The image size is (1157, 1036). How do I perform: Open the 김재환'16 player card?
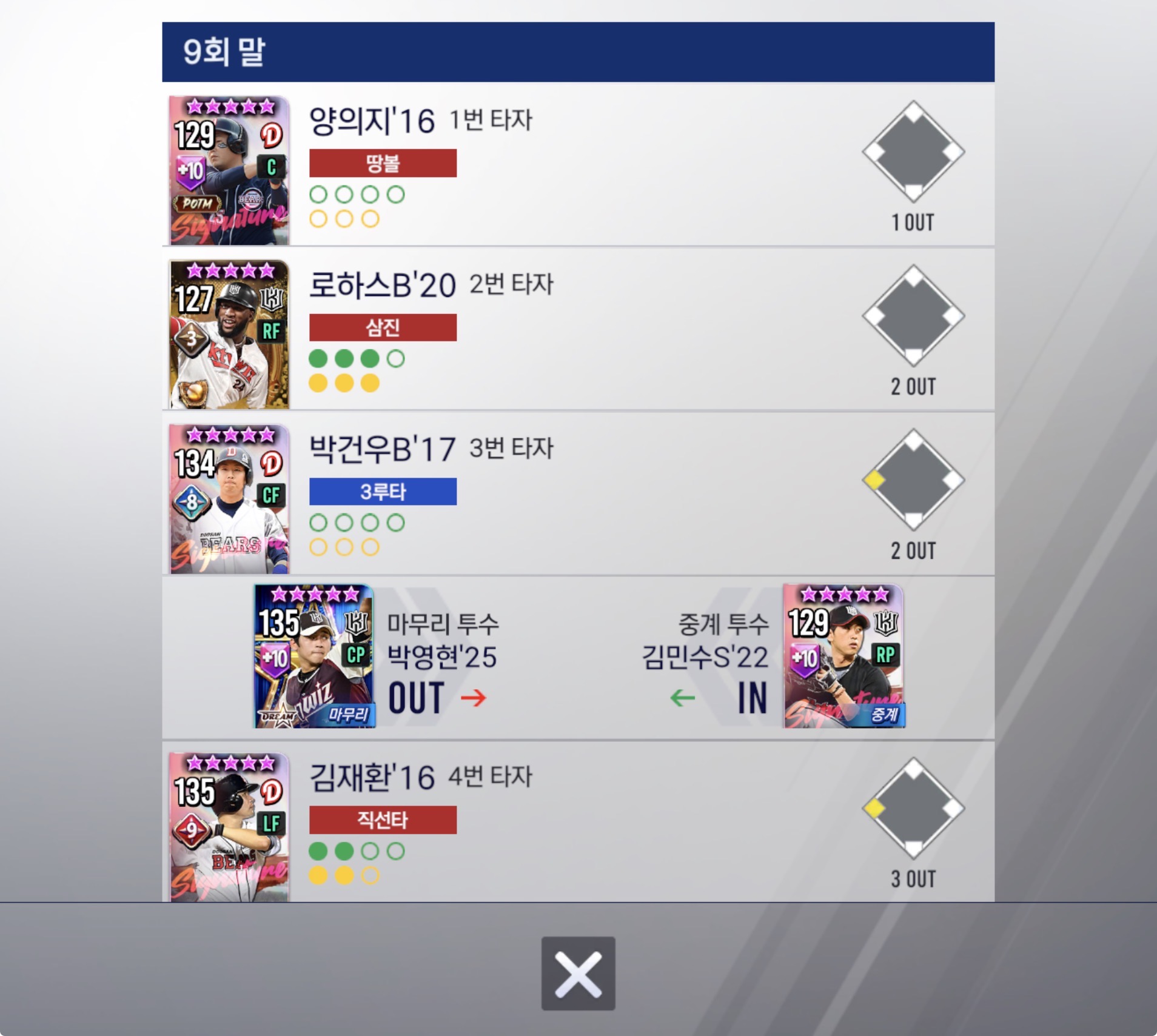point(229,827)
